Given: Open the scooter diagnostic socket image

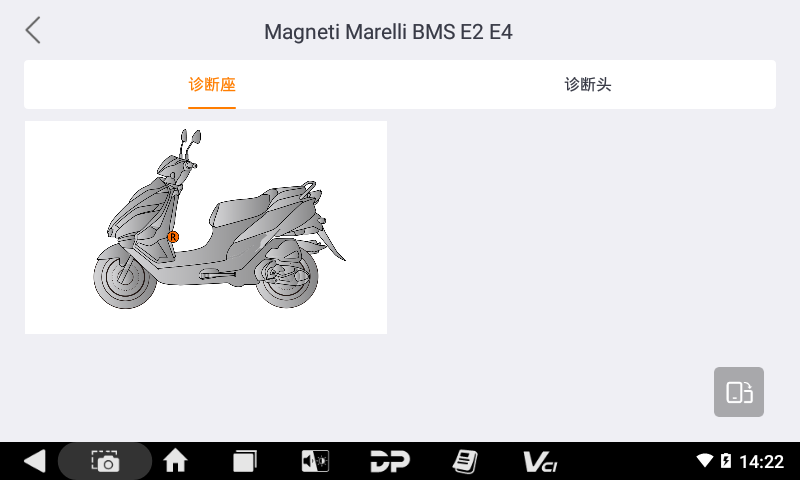Looking at the screenshot, I should 206,227.
